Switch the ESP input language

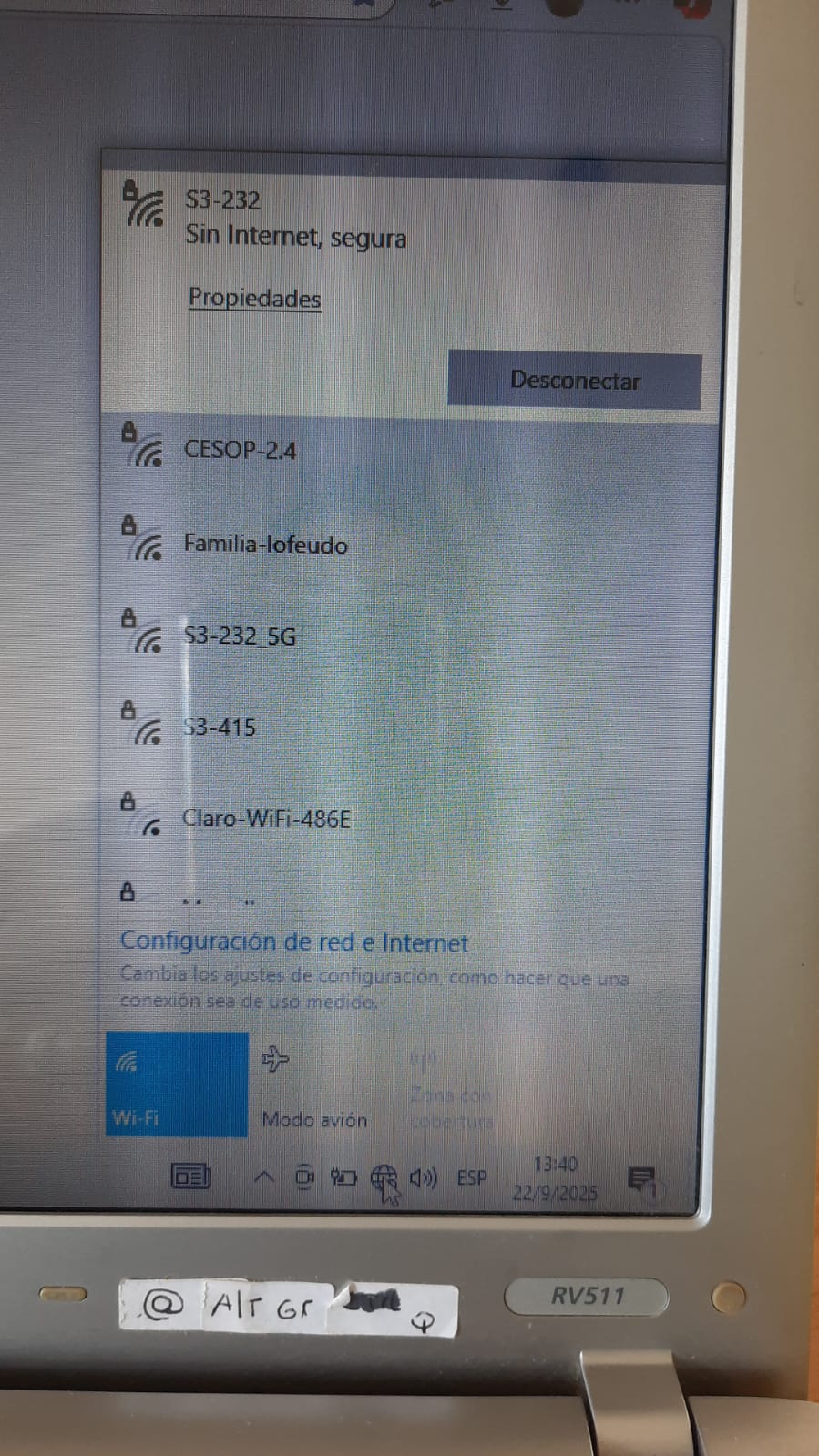471,1178
